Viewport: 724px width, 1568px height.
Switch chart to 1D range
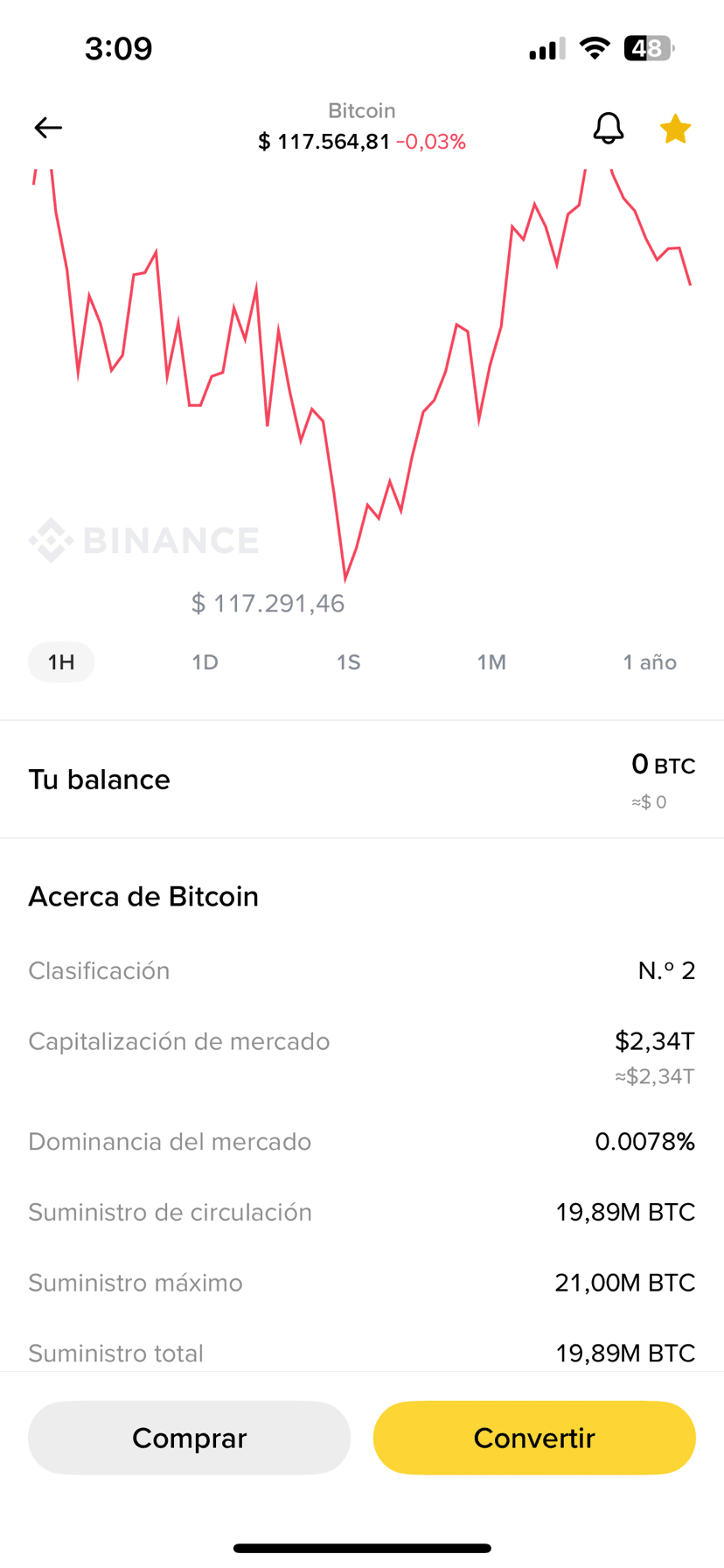(205, 662)
